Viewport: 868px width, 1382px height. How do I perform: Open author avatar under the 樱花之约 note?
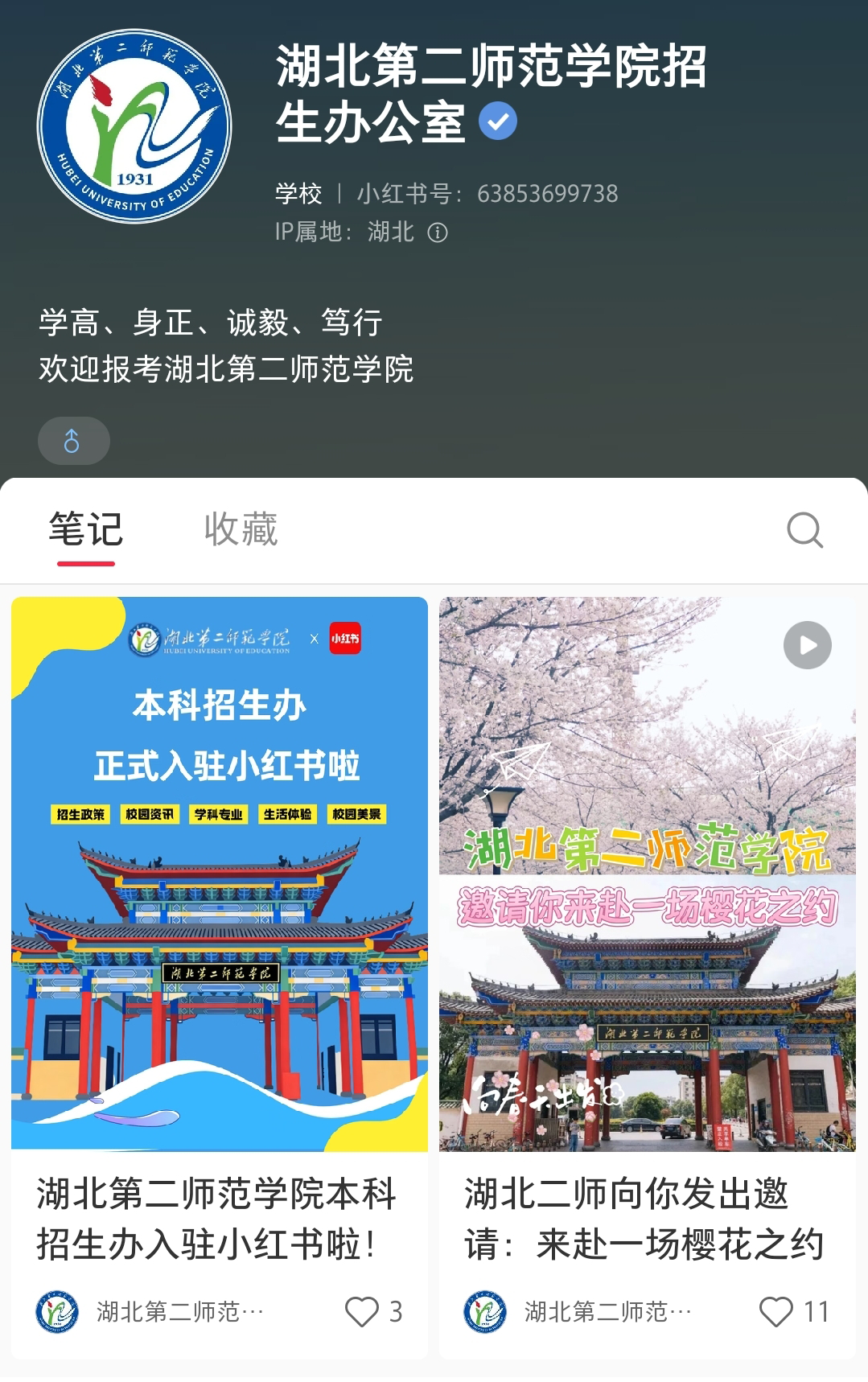(x=485, y=1312)
